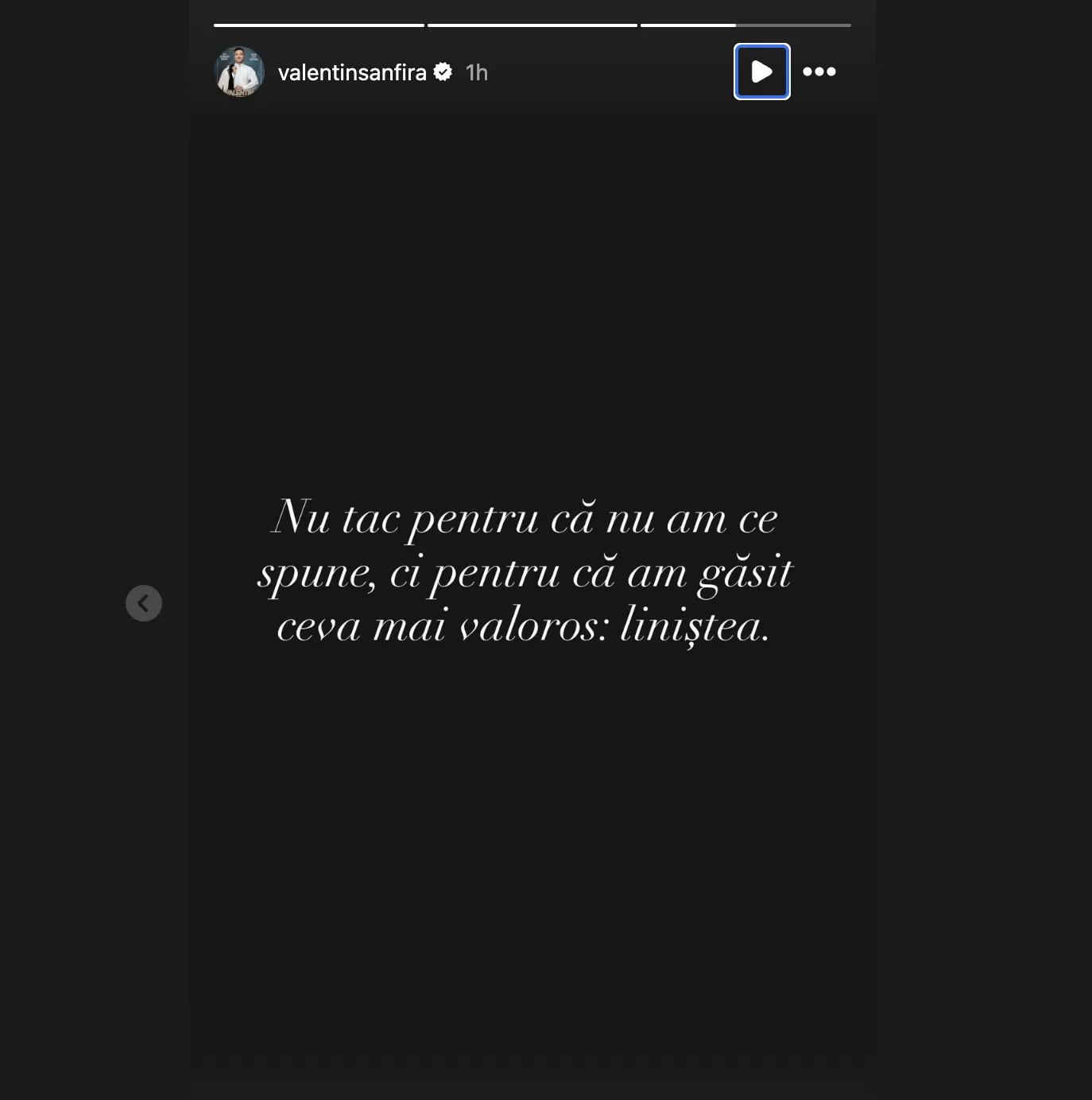1092x1100 pixels.
Task: Open valentinsanfira's profile picture
Action: tap(239, 72)
